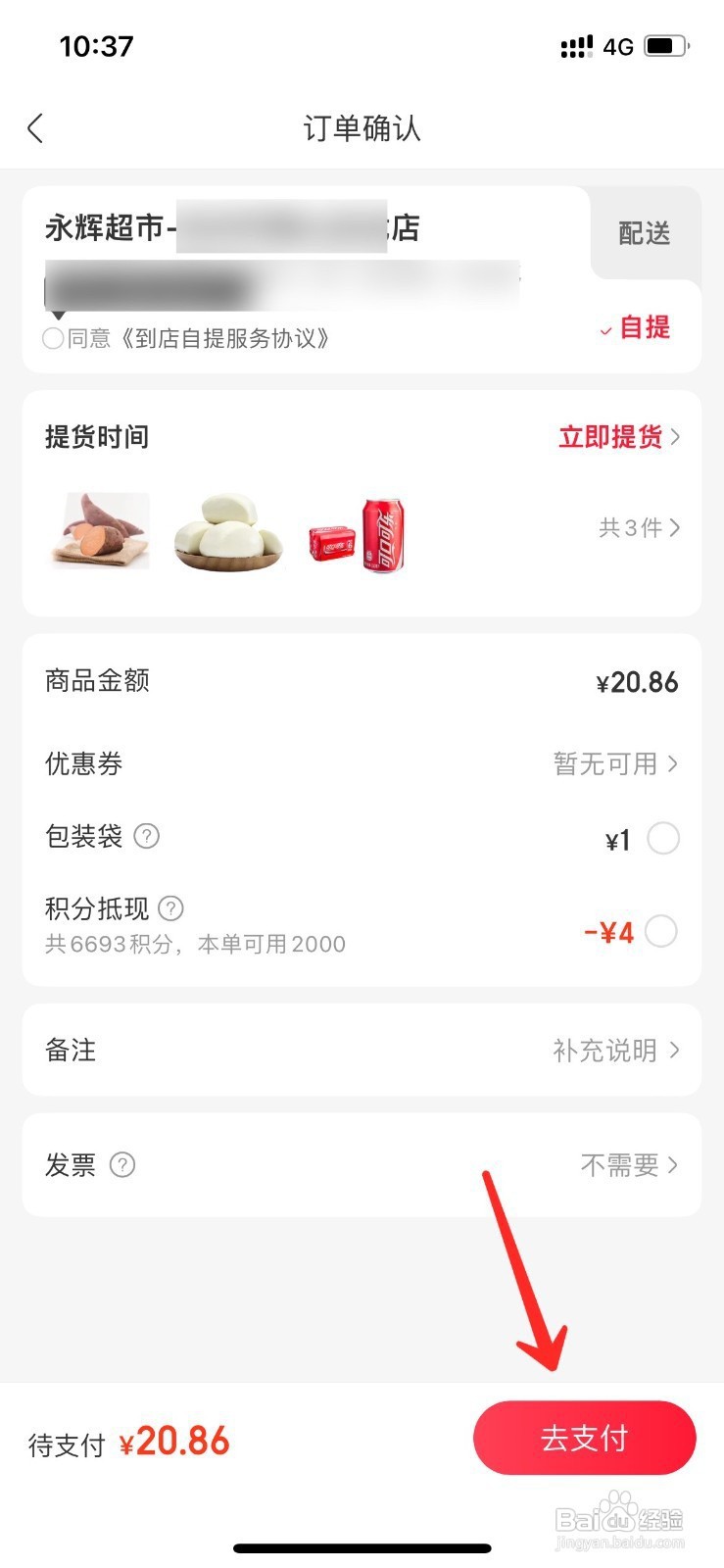Agree to 到店自提服务协议 radio button
This screenshot has height=1568, width=724.
54,339
